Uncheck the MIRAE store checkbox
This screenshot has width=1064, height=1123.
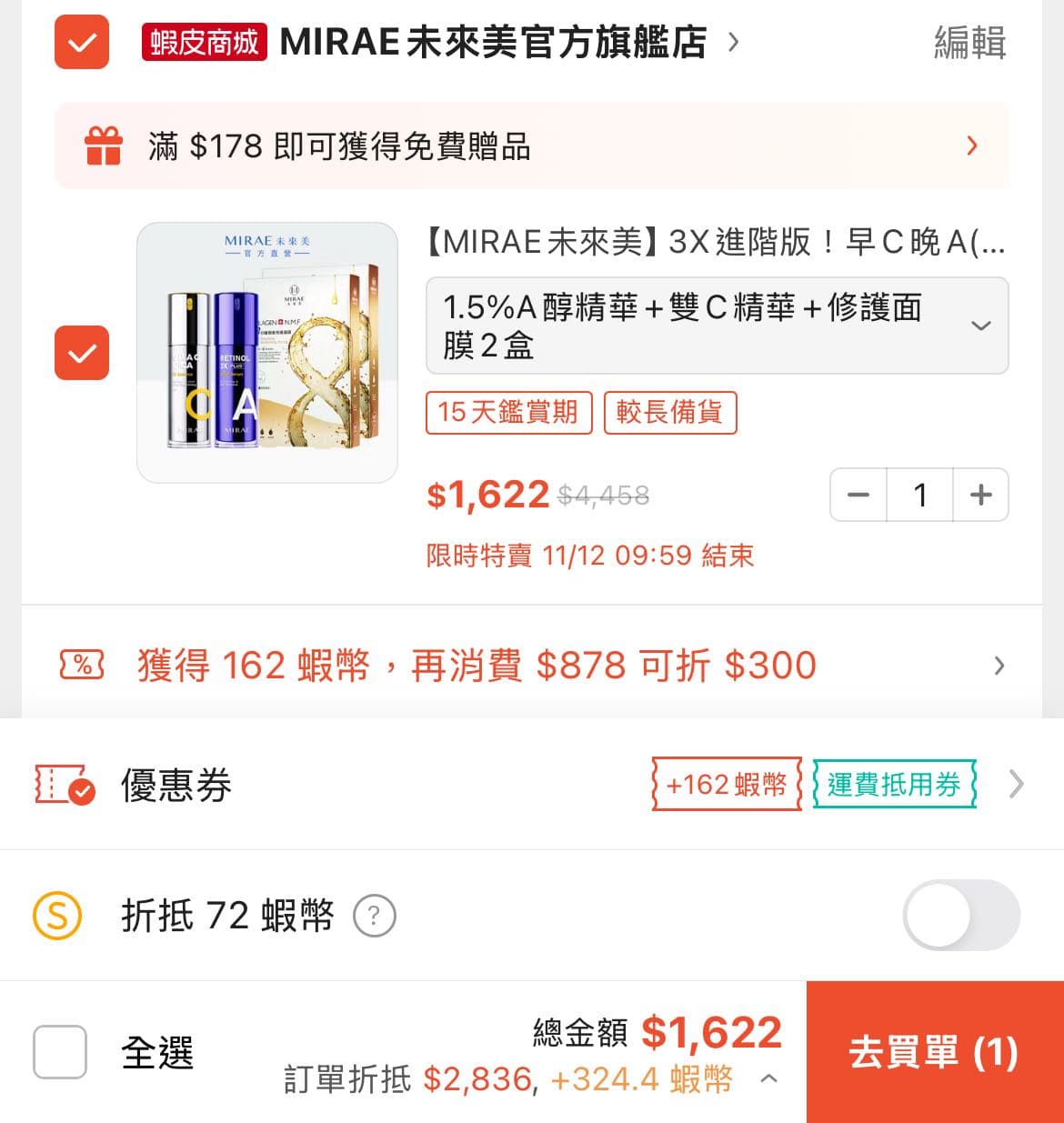point(81,40)
